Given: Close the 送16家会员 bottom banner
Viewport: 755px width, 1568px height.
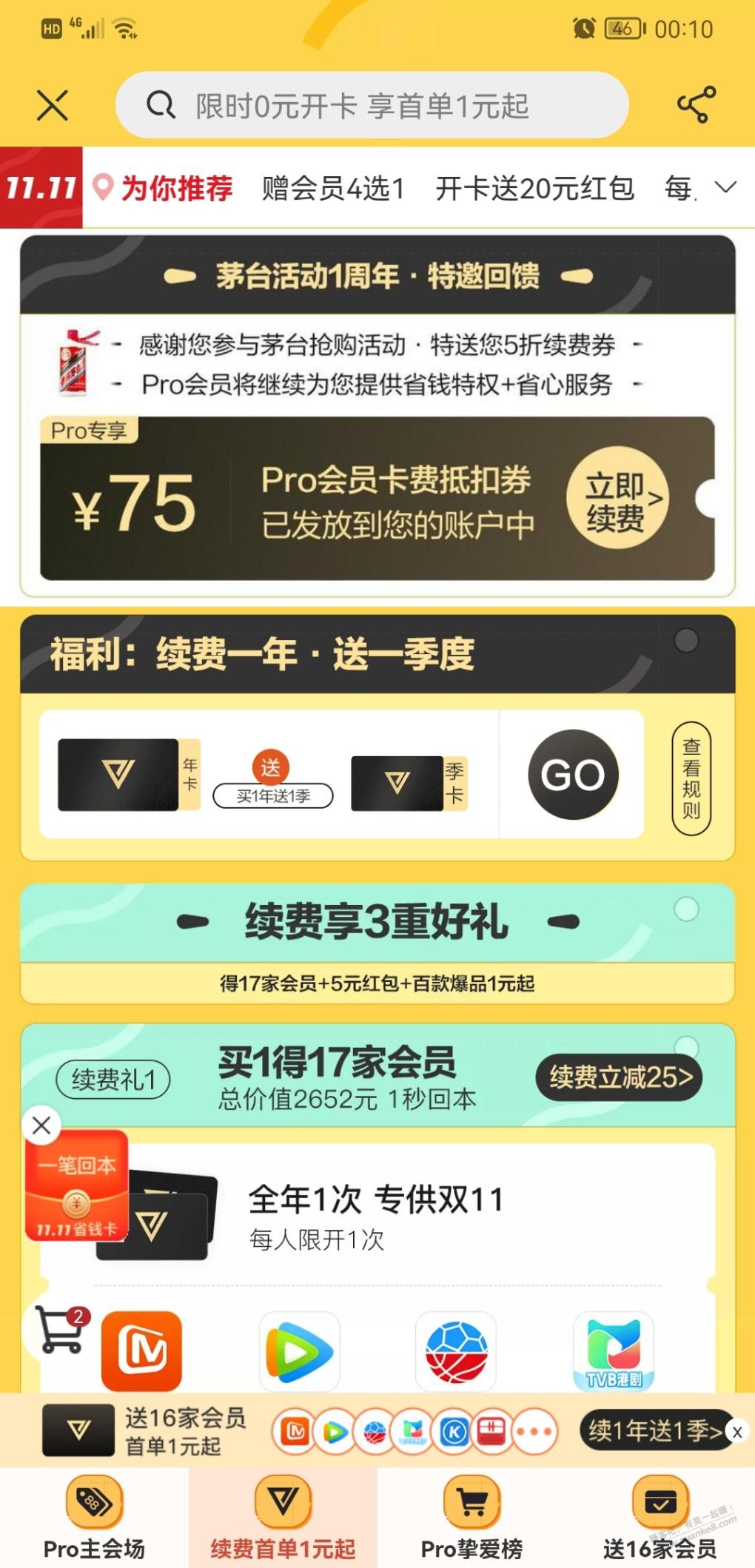Looking at the screenshot, I should pos(737,1432).
